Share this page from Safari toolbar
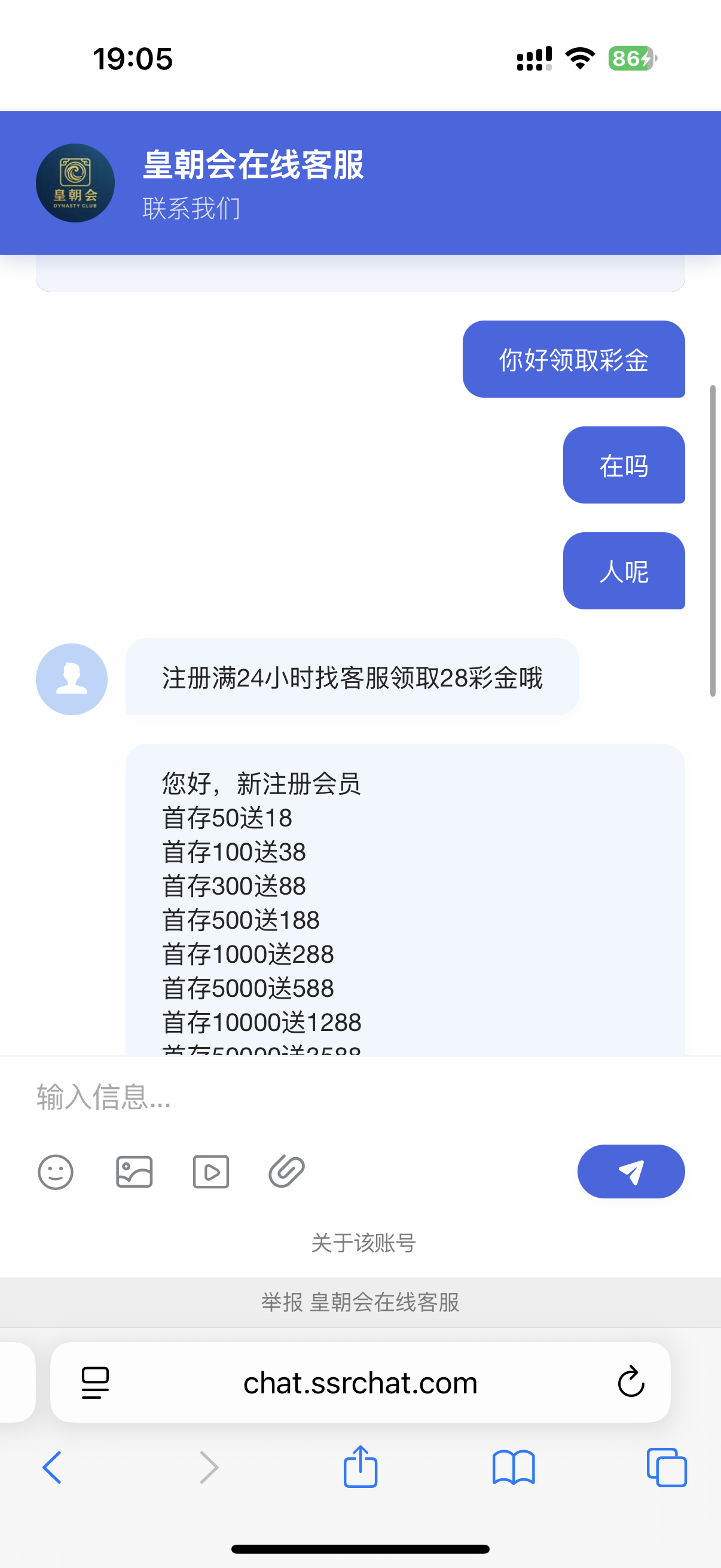 pos(360,1466)
